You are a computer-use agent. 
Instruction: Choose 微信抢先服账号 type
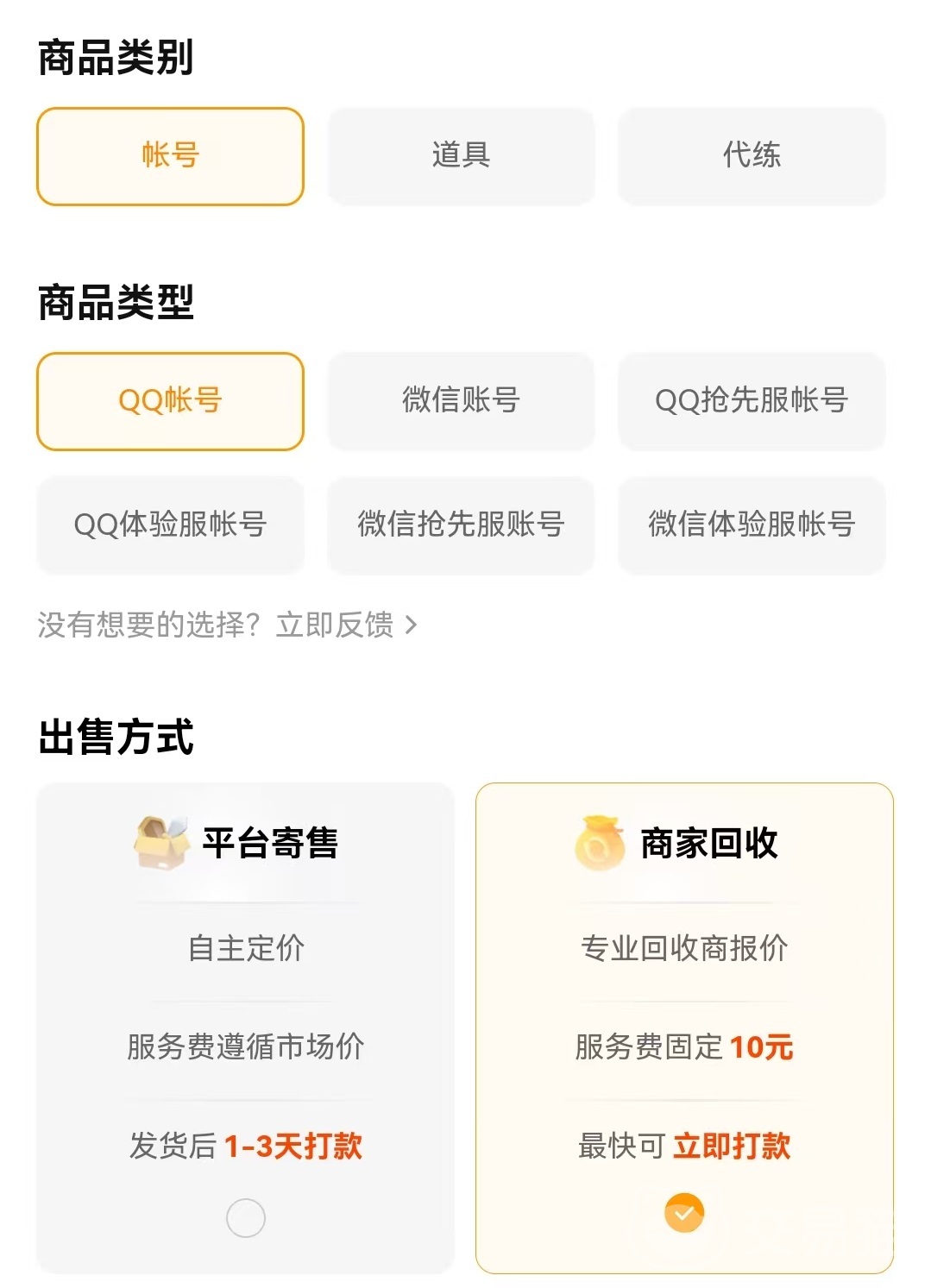pyautogui.click(x=461, y=525)
